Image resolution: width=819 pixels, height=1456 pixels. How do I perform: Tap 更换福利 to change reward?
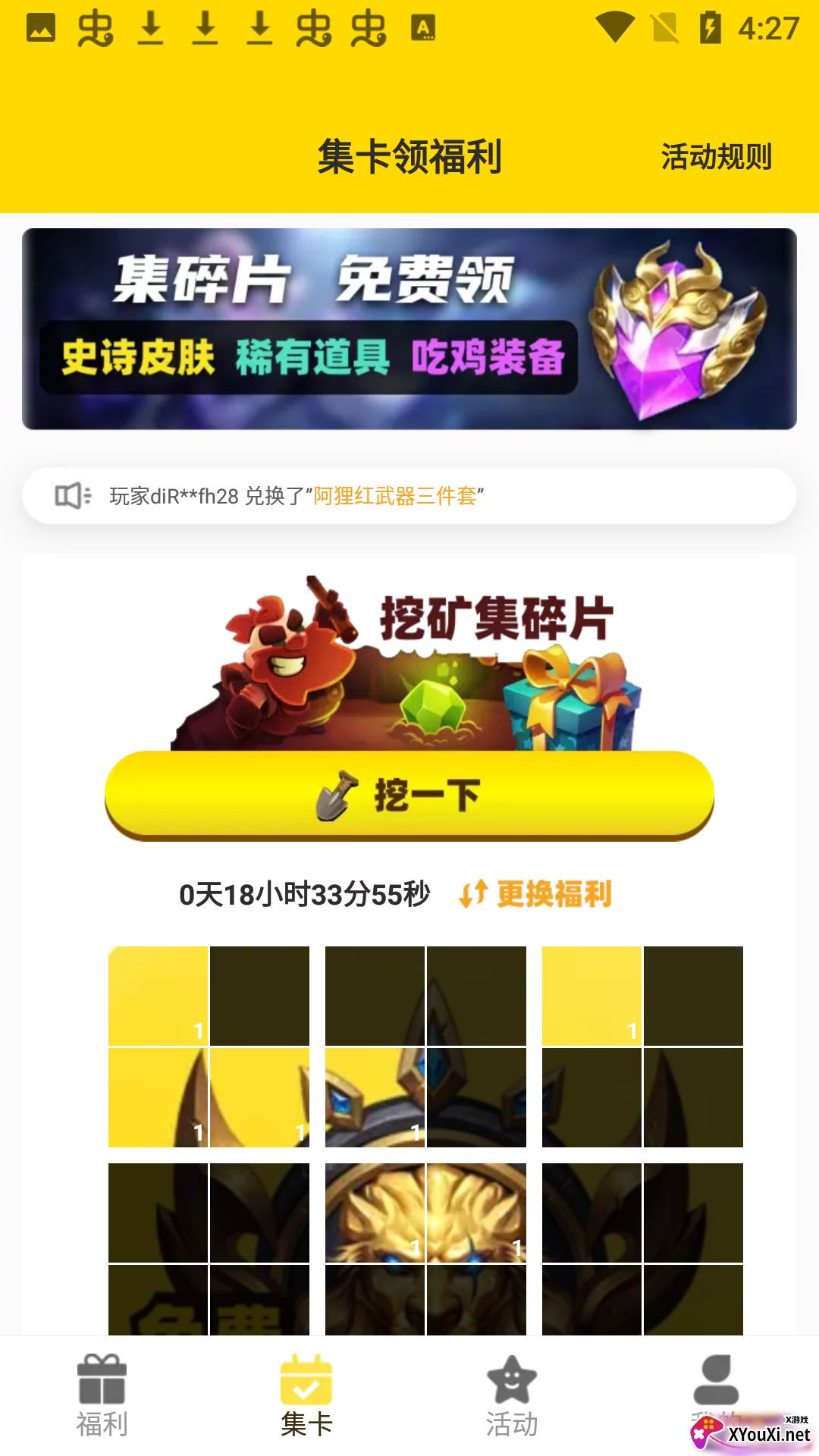[535, 894]
